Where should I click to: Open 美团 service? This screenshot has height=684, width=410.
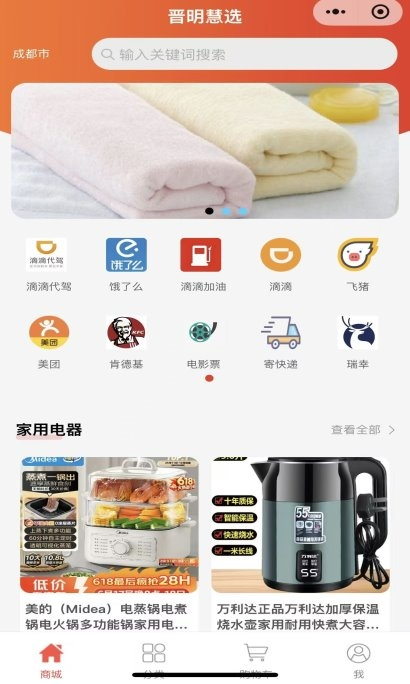tap(49, 342)
